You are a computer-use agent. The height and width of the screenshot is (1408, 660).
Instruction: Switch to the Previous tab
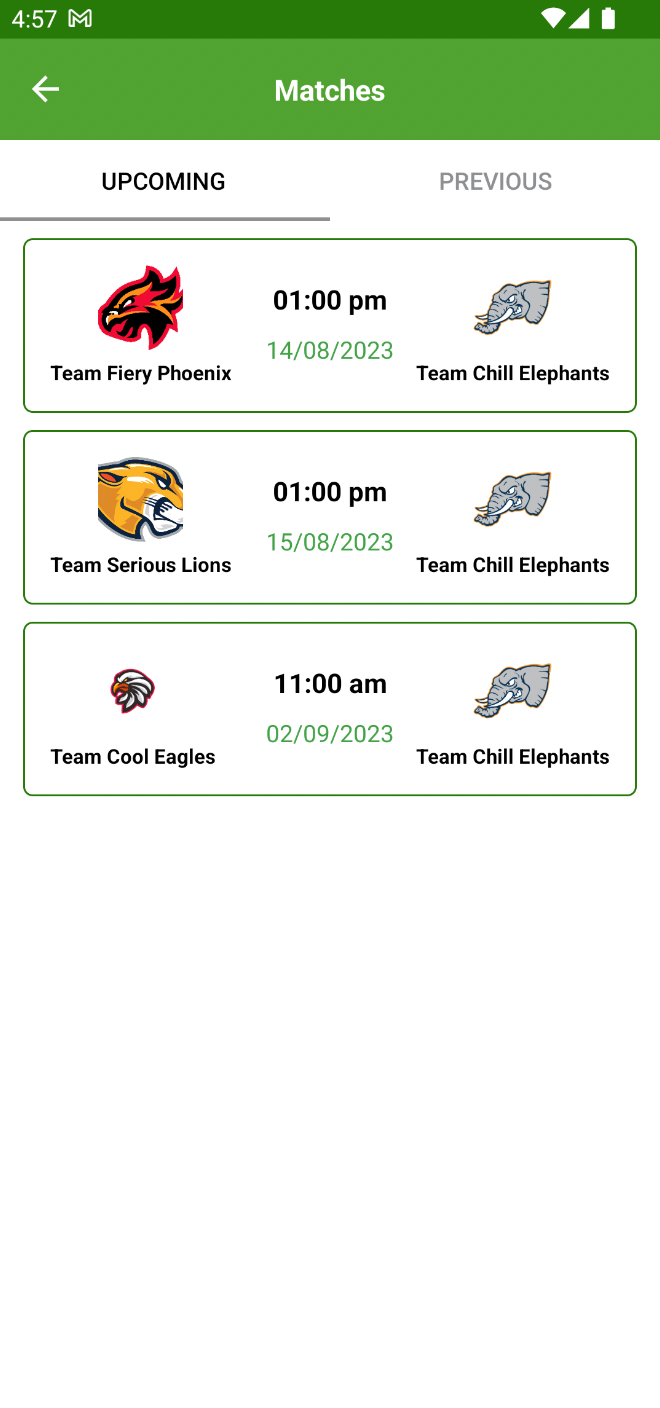point(495,181)
